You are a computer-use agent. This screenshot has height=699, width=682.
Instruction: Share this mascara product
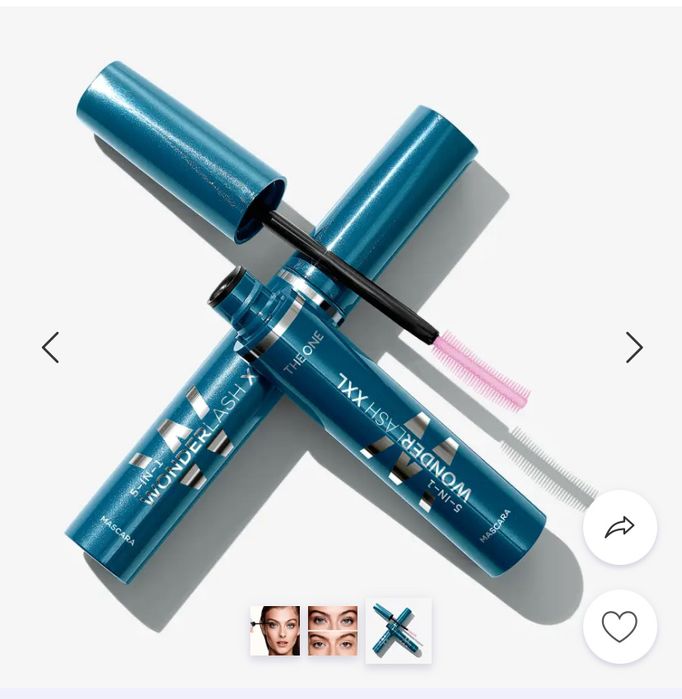620,527
